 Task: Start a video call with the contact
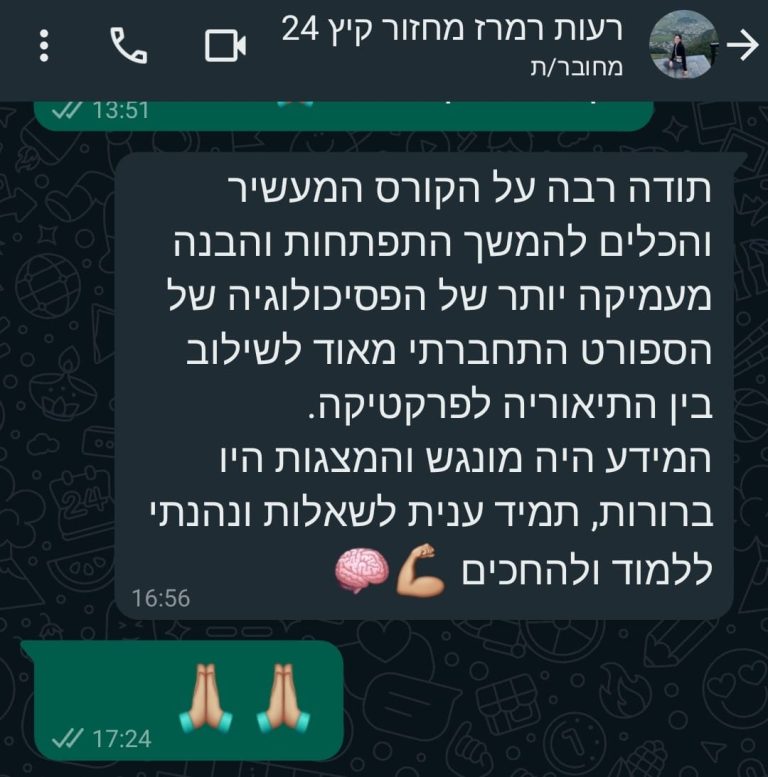tap(226, 46)
